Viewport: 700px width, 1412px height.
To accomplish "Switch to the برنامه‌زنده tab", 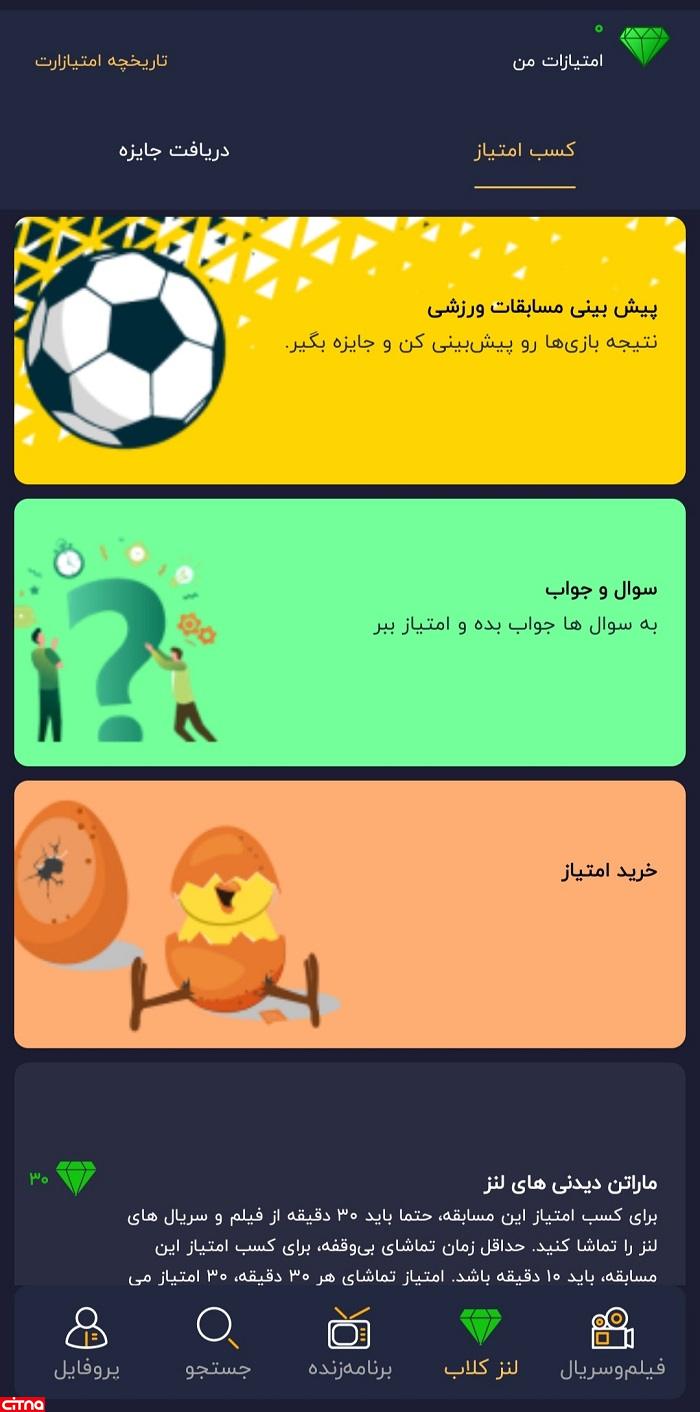I will [x=349, y=1342].
